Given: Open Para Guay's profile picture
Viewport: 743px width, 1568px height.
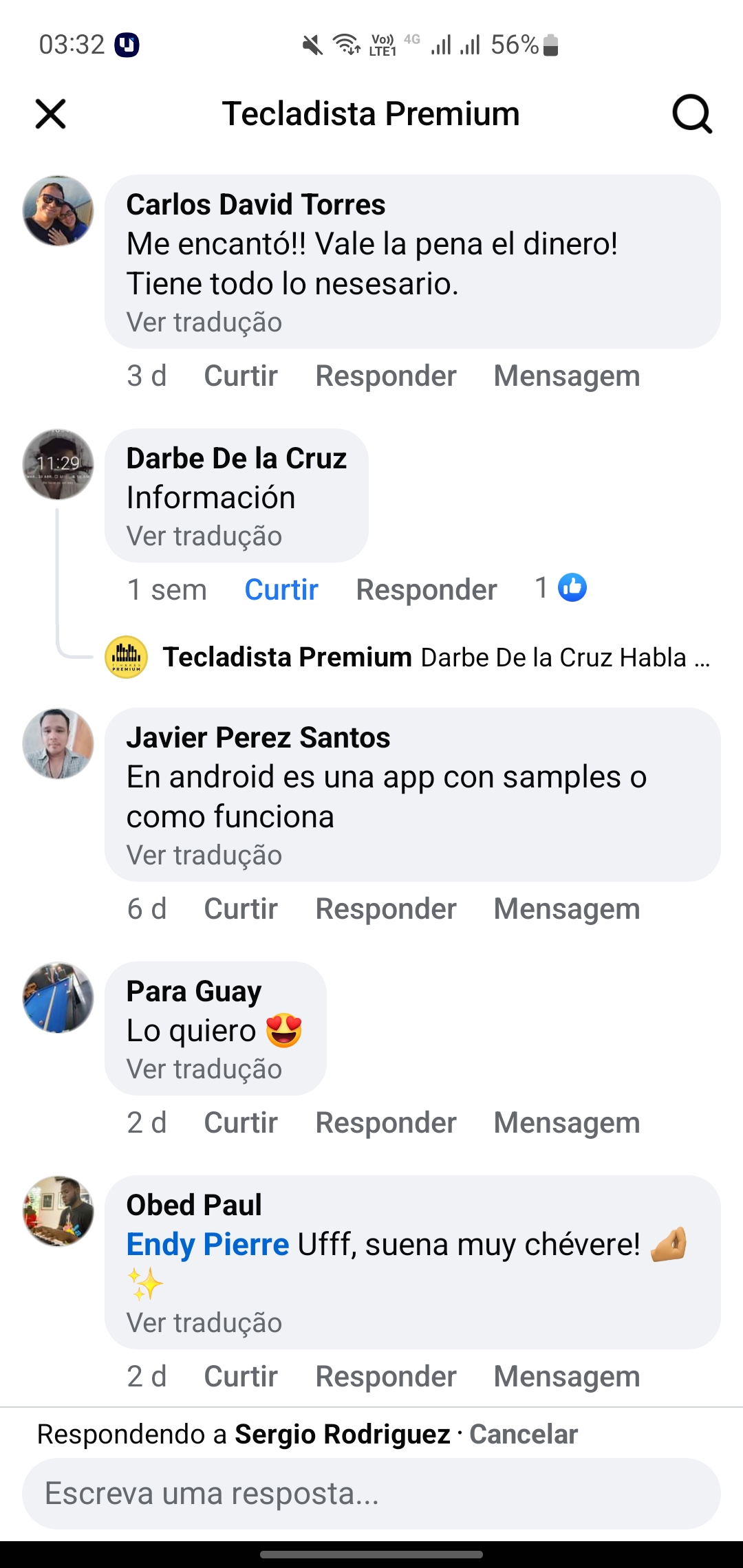Looking at the screenshot, I should 58,997.
